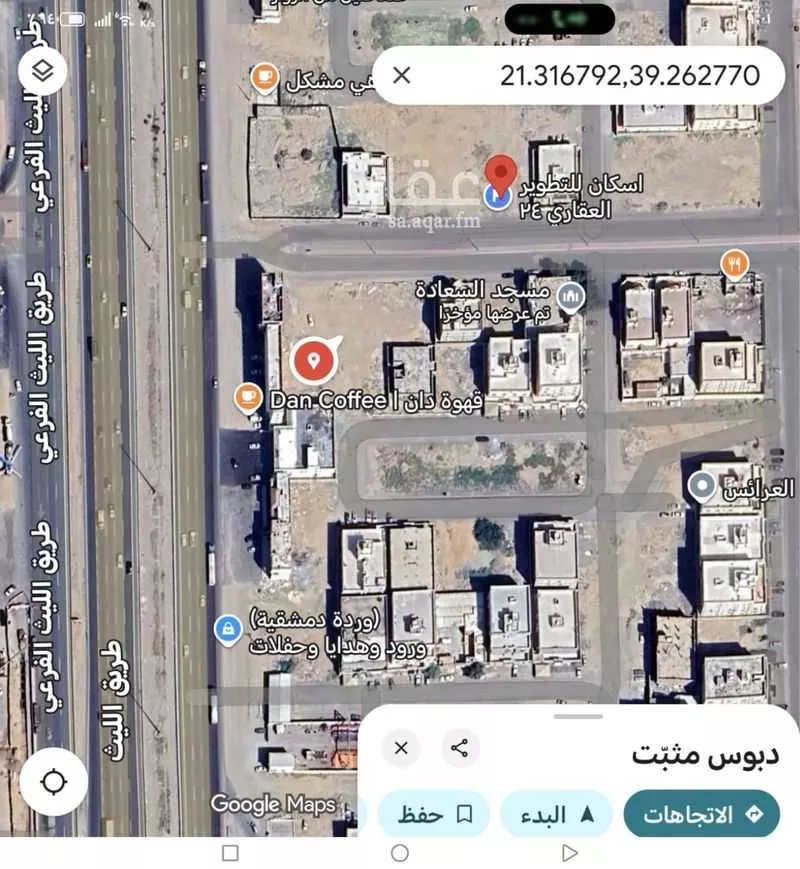Open the recent apps overview
This screenshot has width=800, height=869.
[230, 853]
